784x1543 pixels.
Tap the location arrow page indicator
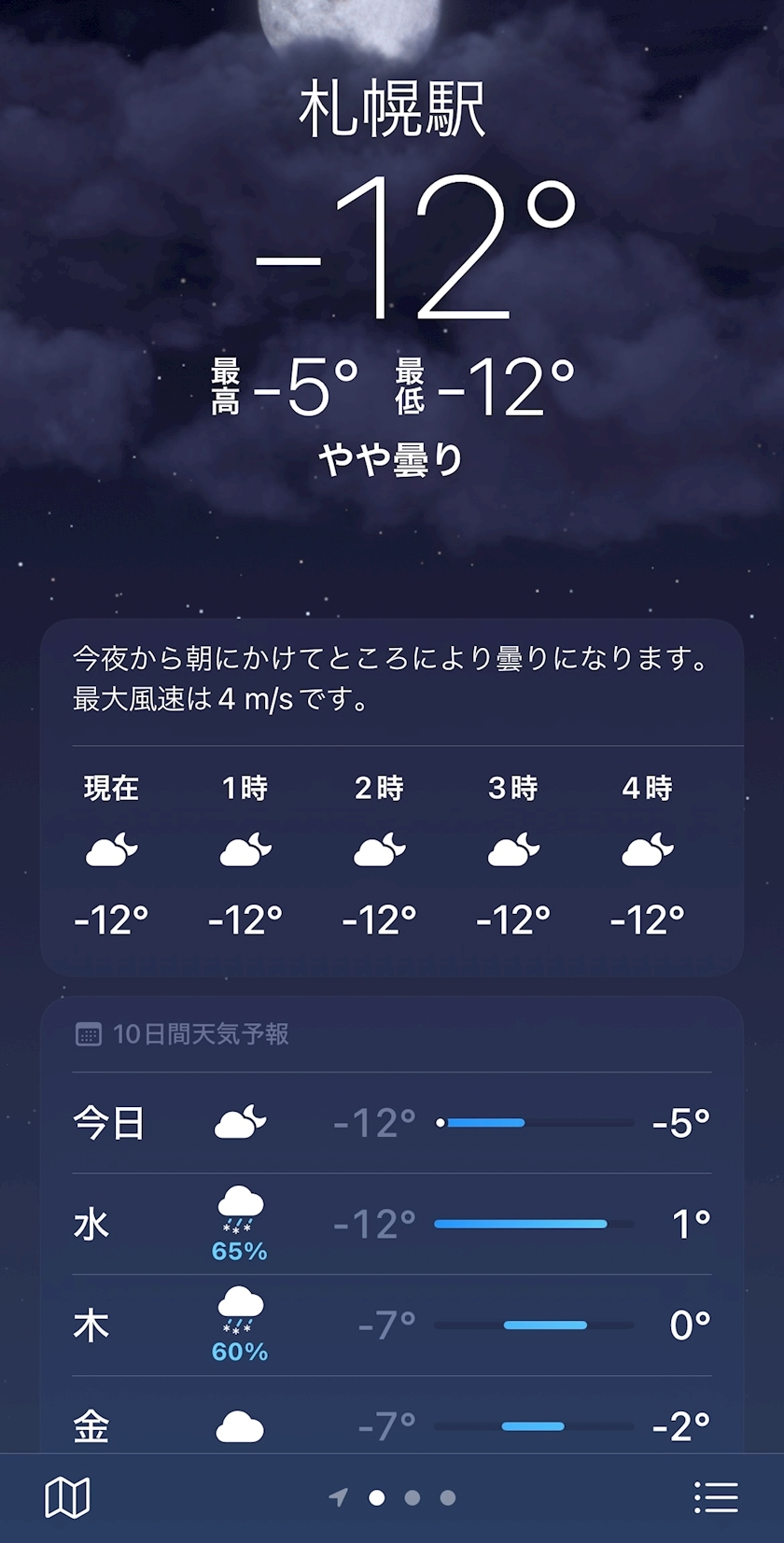coord(339,1497)
